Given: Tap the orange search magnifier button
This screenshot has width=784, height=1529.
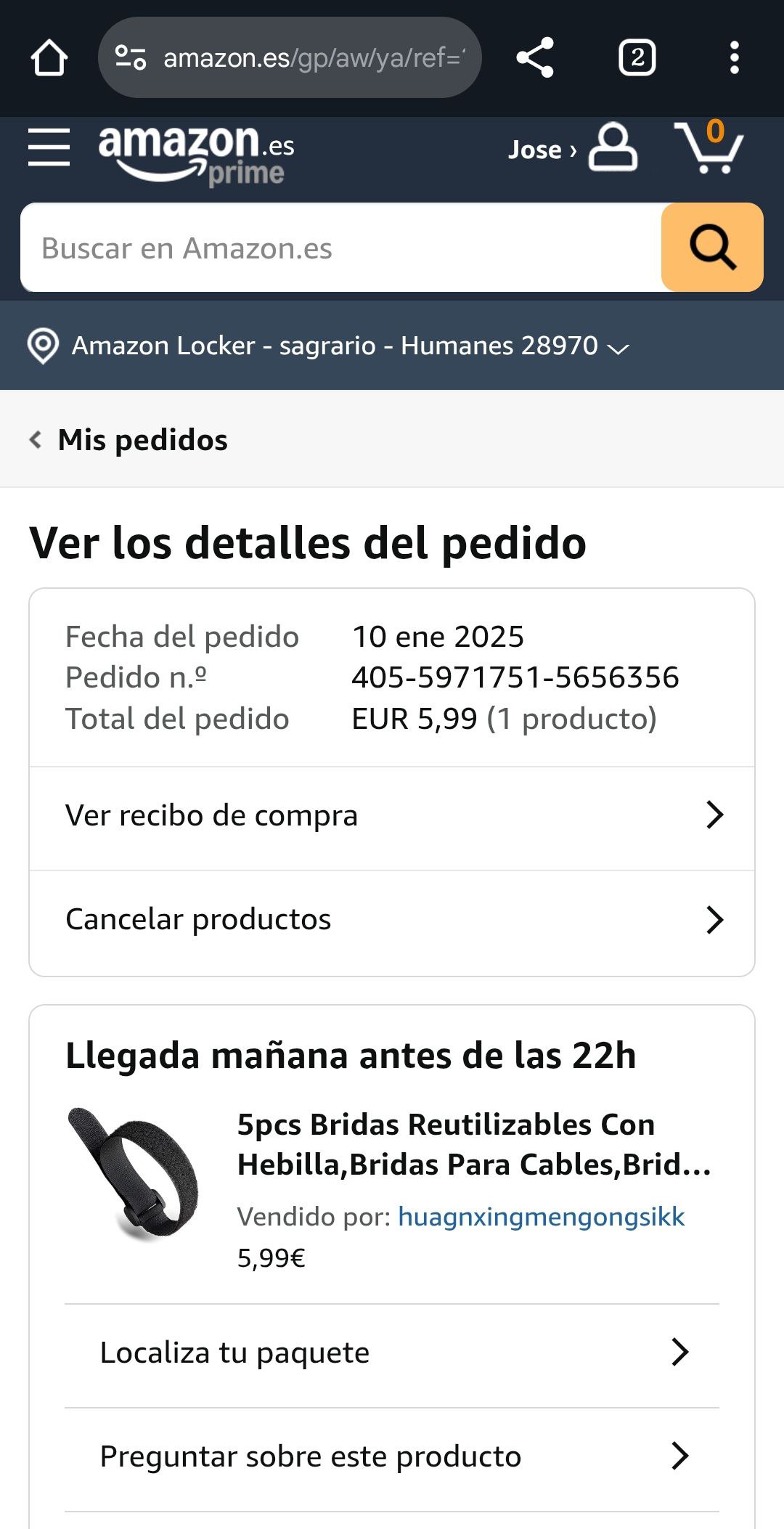Looking at the screenshot, I should (711, 248).
